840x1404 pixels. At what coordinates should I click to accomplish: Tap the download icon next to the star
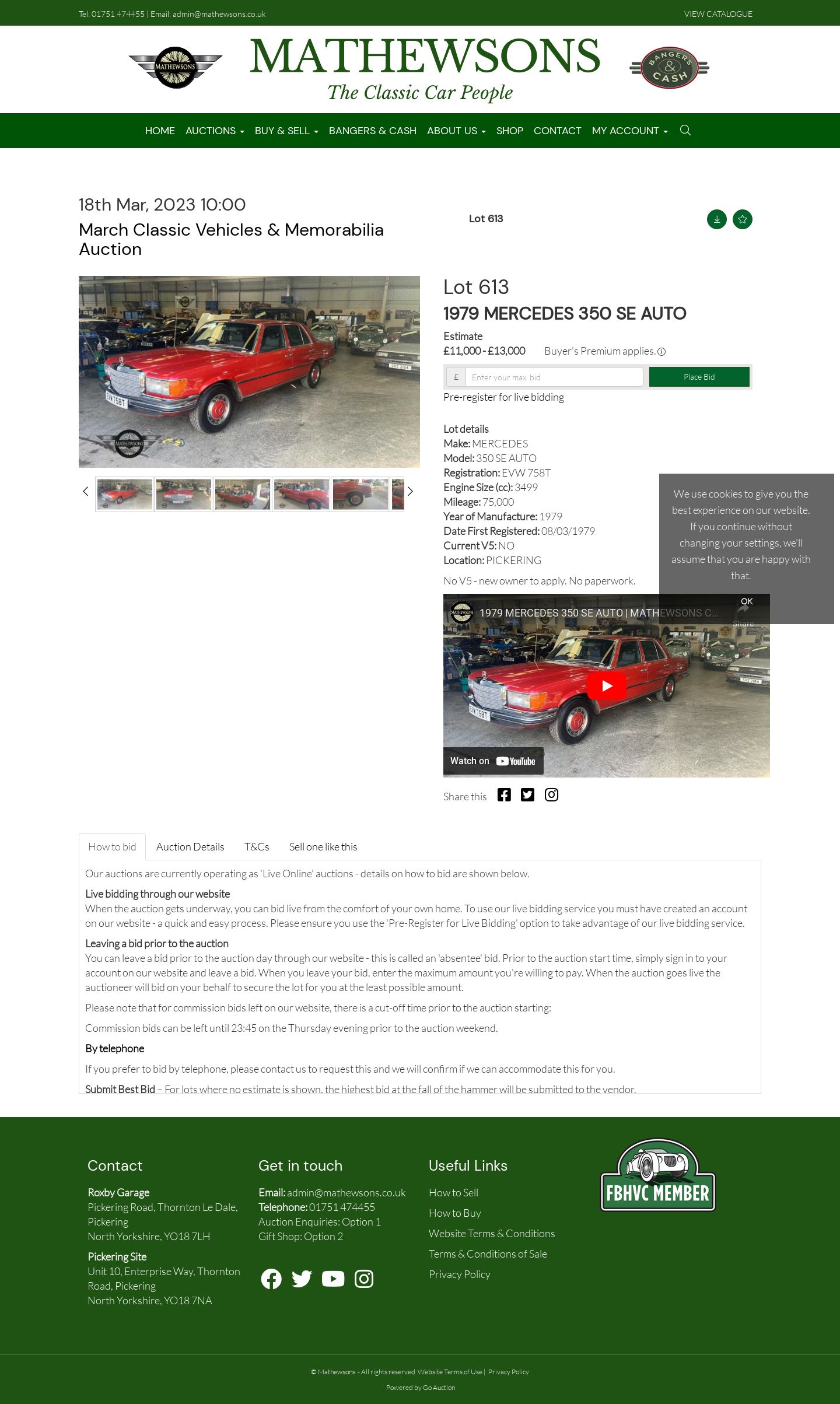[717, 219]
